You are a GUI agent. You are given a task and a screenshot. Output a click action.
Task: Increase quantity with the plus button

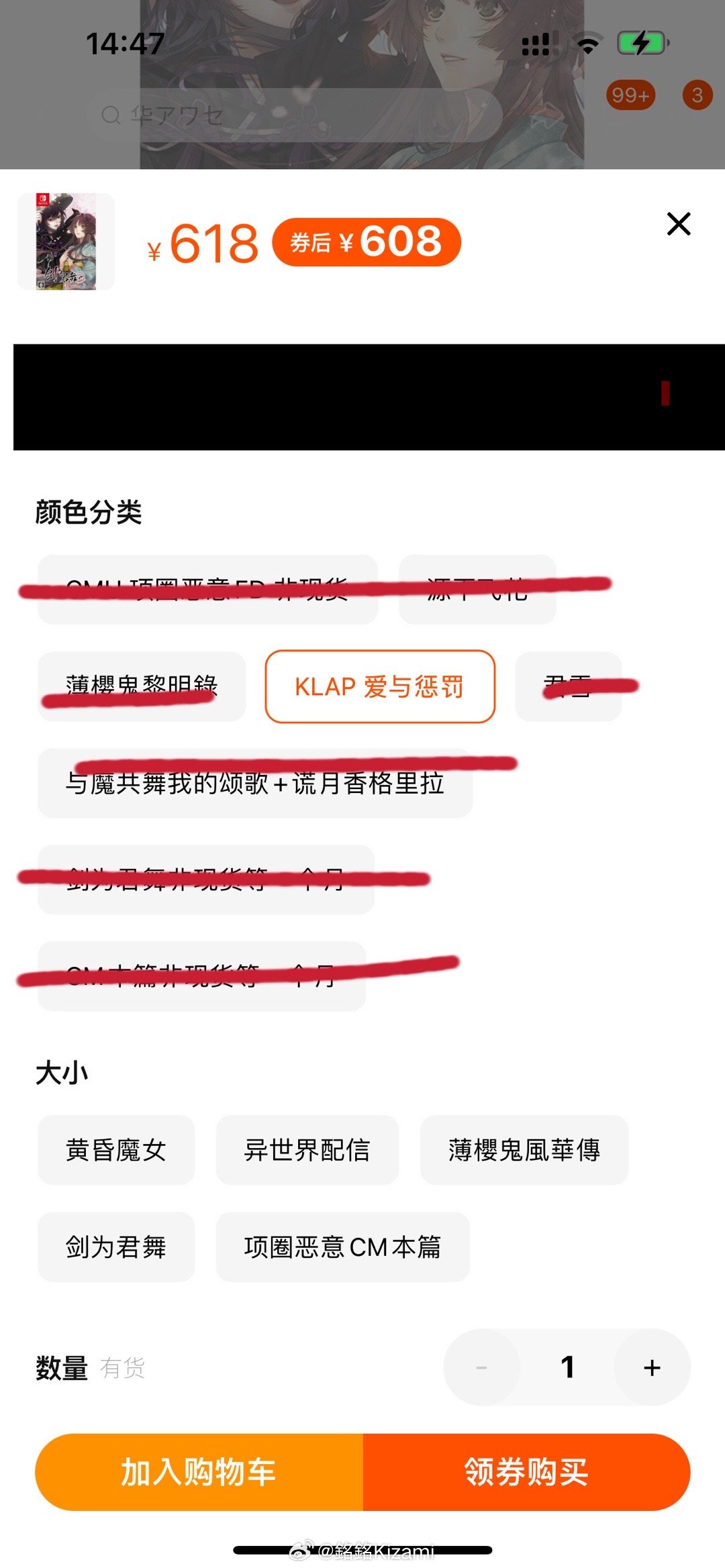(652, 1367)
